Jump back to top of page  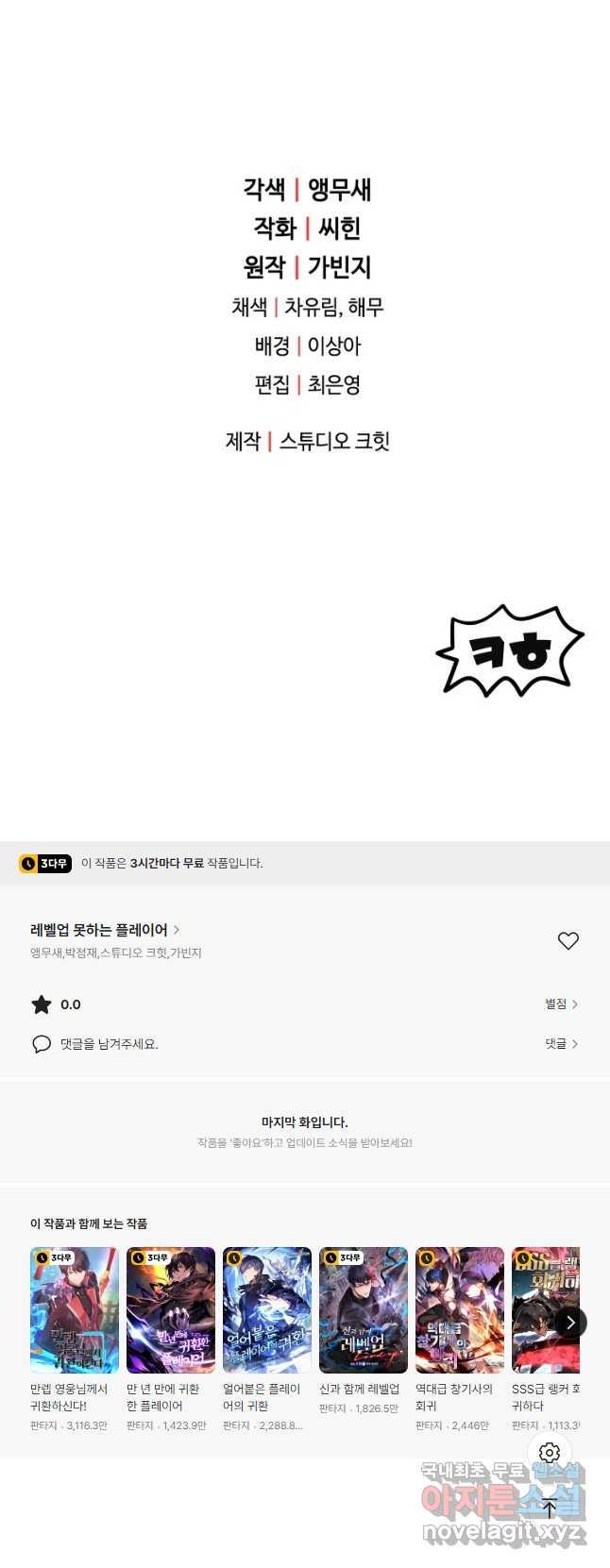coord(550,1508)
